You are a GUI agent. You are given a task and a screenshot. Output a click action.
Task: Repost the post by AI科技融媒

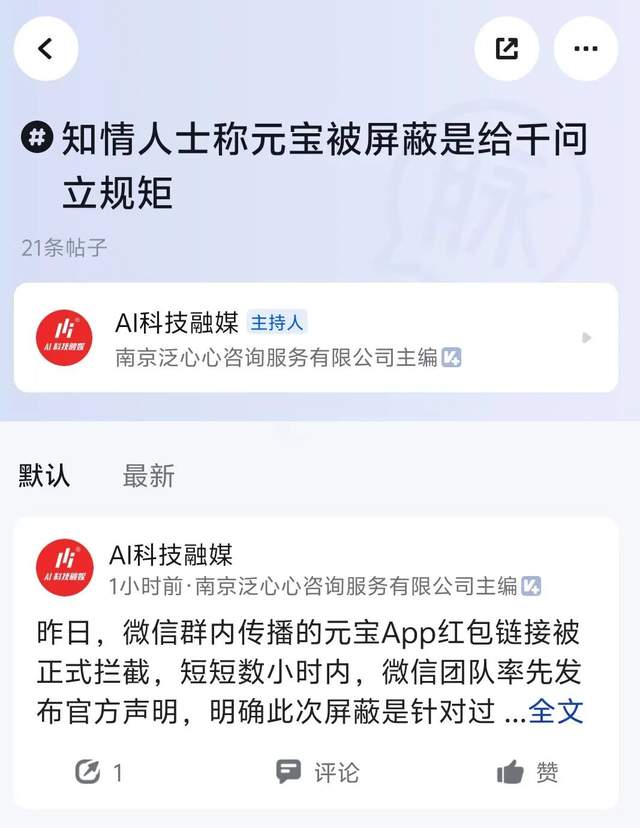coord(100,771)
